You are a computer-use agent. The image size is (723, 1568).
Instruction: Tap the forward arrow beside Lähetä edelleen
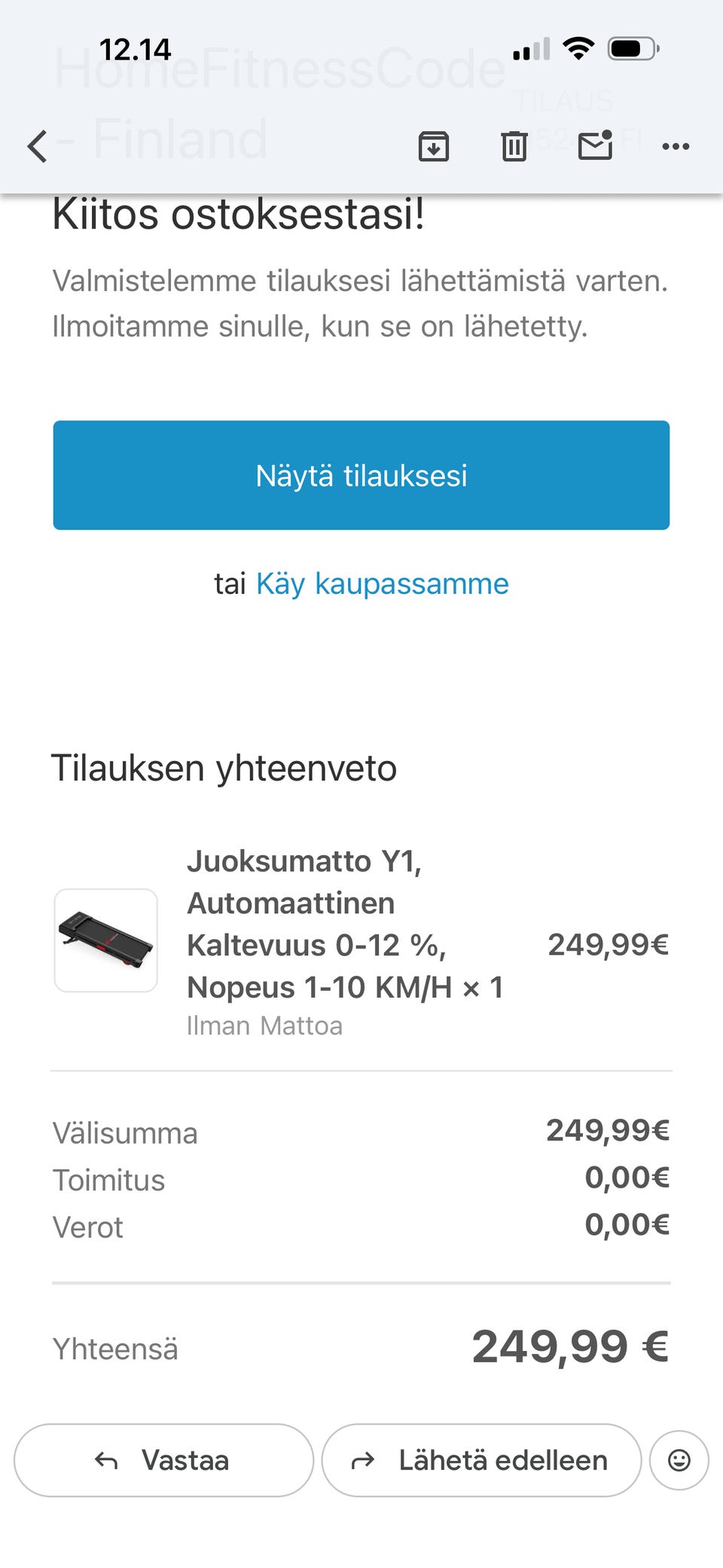pos(364,1460)
